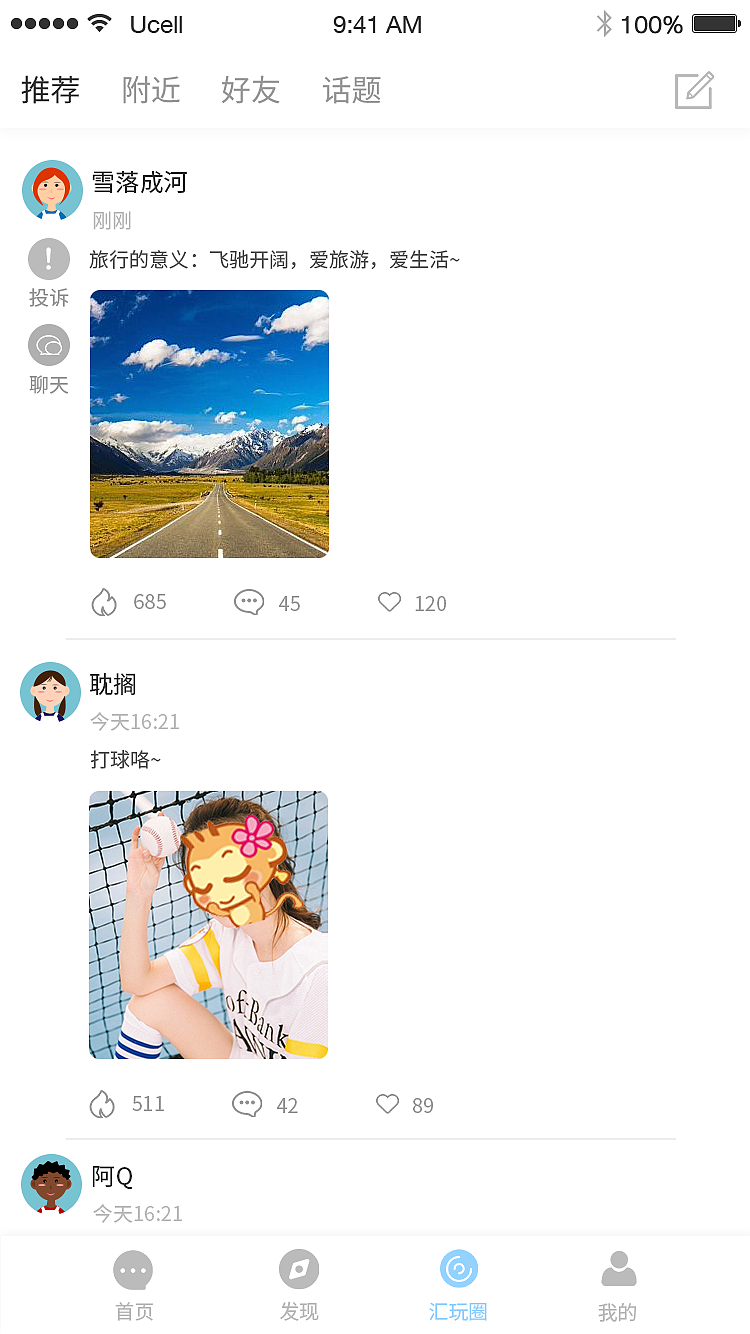Open the road landscape photo thumbnail

pos(208,423)
